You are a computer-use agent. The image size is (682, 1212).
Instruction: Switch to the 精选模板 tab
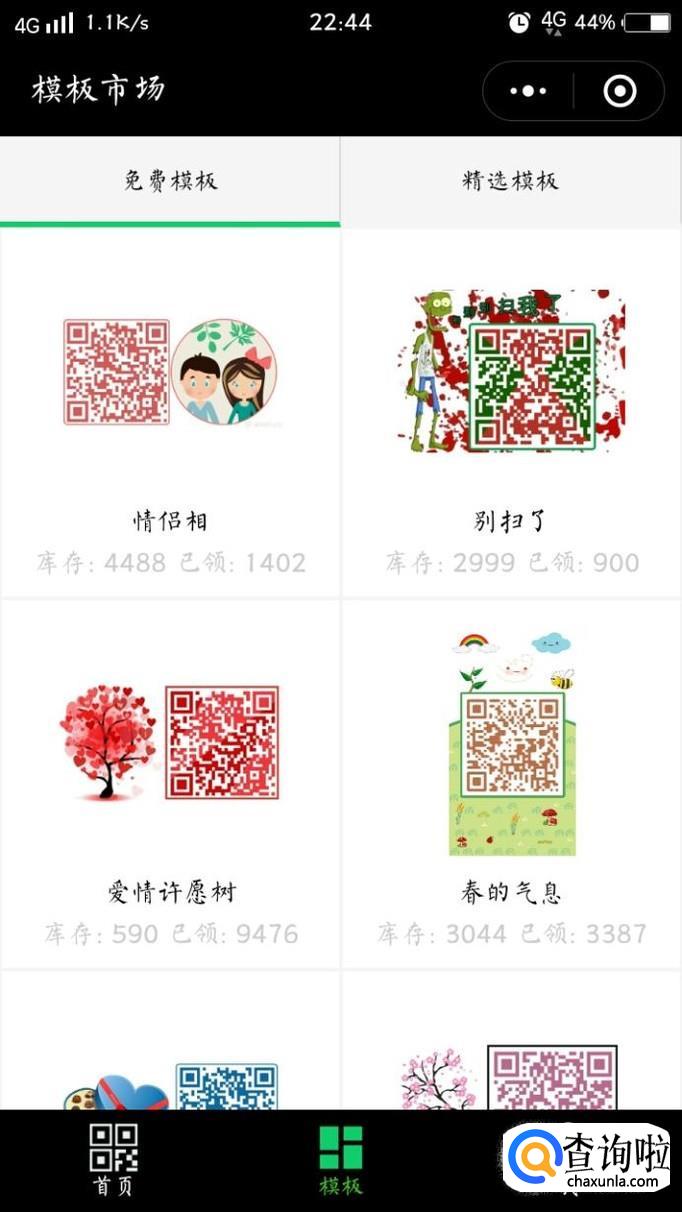pyautogui.click(x=511, y=181)
